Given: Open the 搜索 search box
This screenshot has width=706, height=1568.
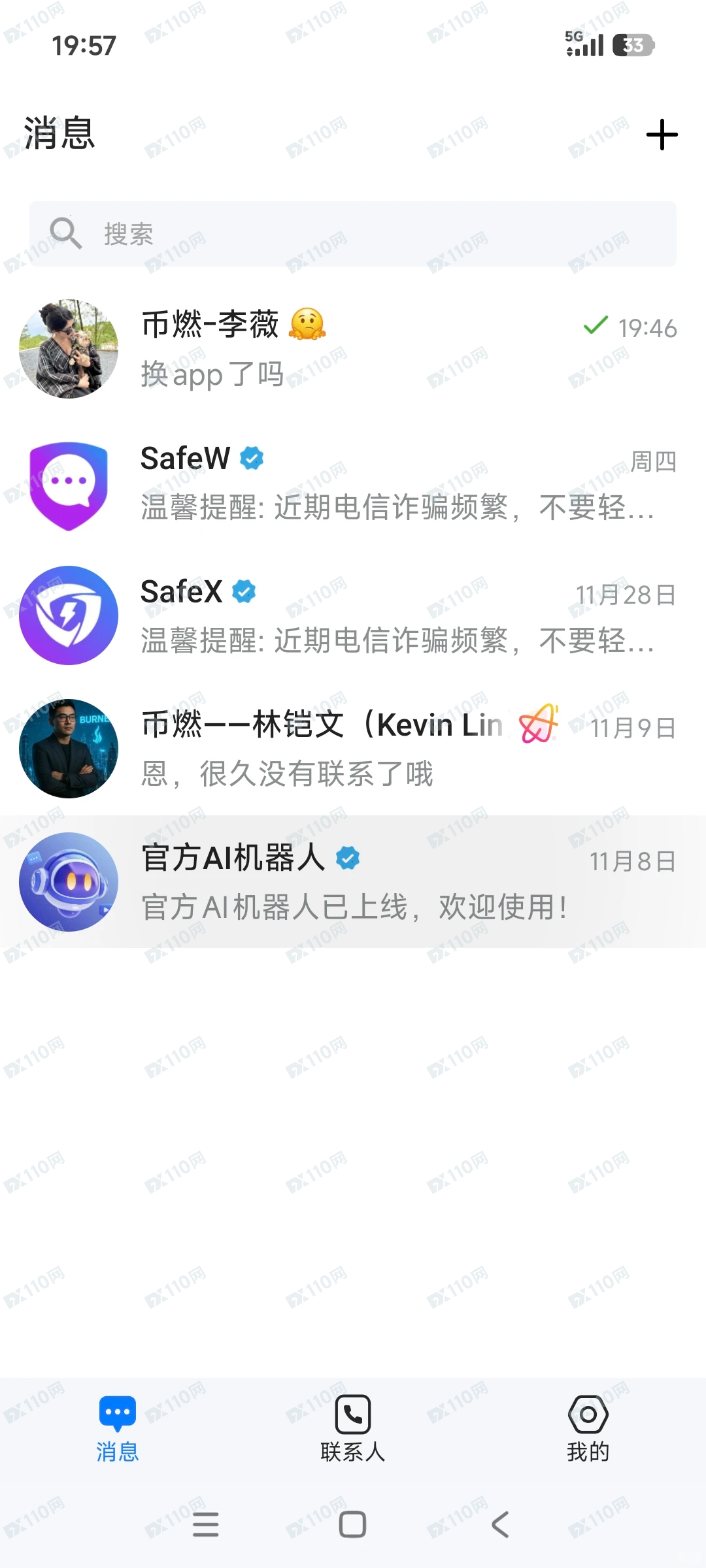Looking at the screenshot, I should (x=353, y=234).
